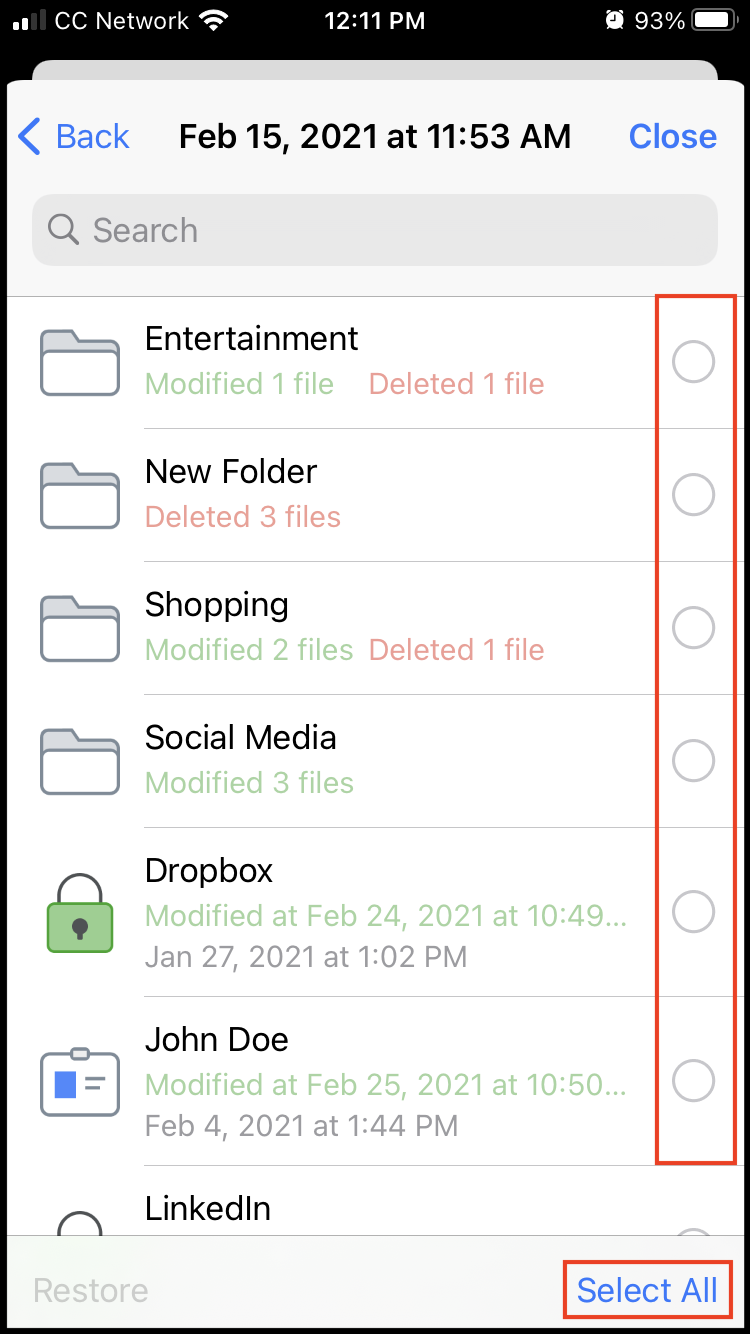Go back to the previous screen
Screen dimensions: 750x1334
(x=75, y=136)
